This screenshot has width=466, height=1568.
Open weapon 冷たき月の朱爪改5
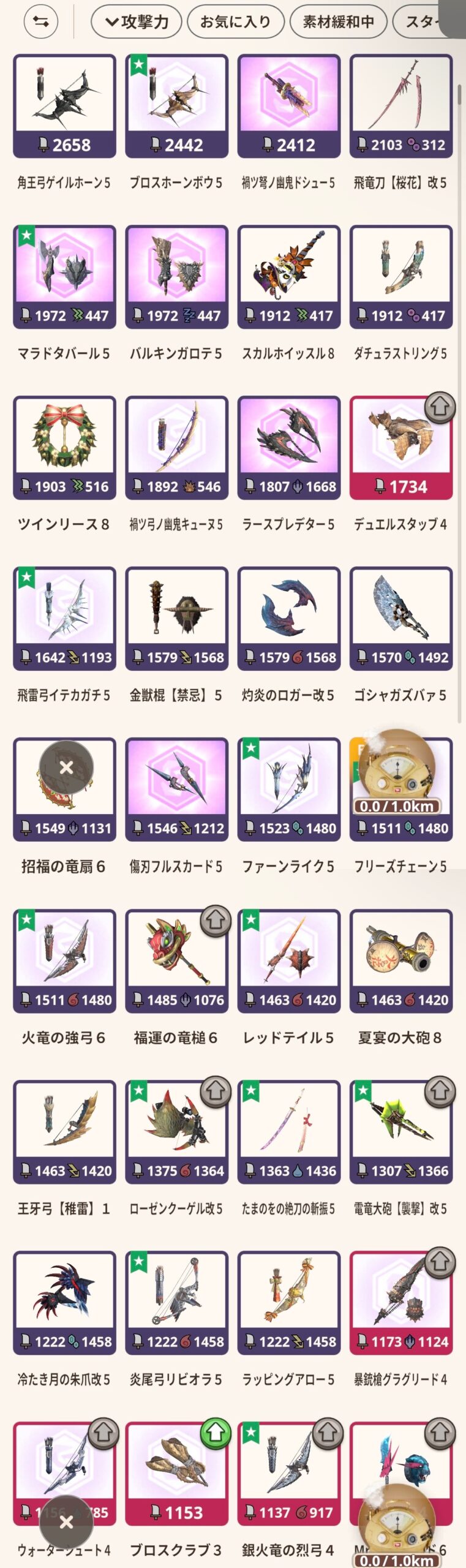point(64,1303)
